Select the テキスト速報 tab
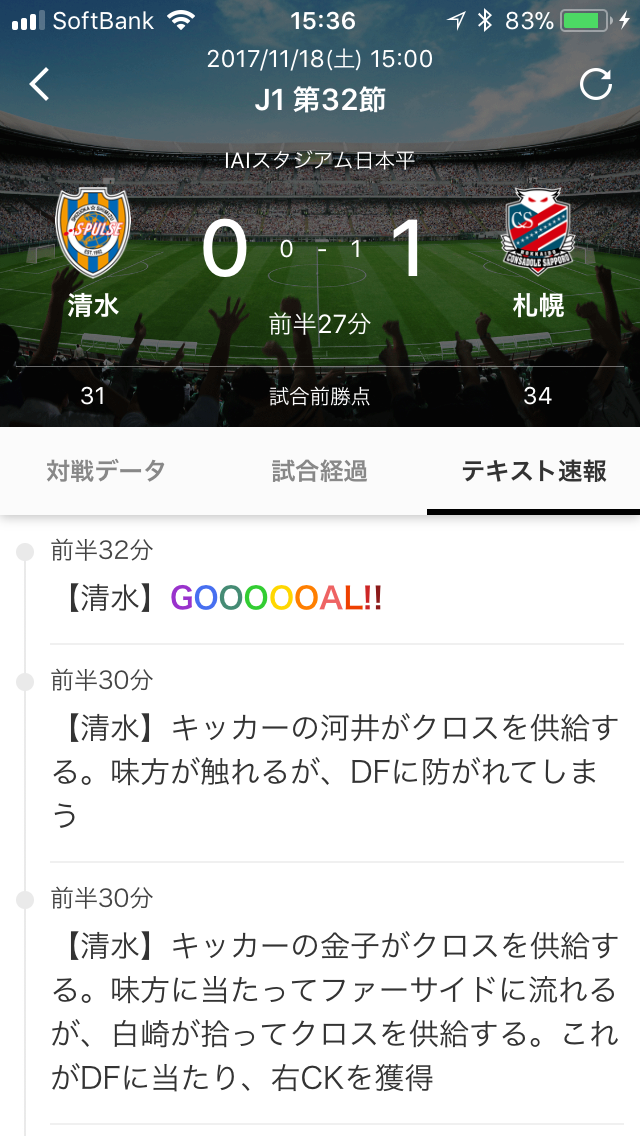This screenshot has width=640, height=1136. point(533,471)
